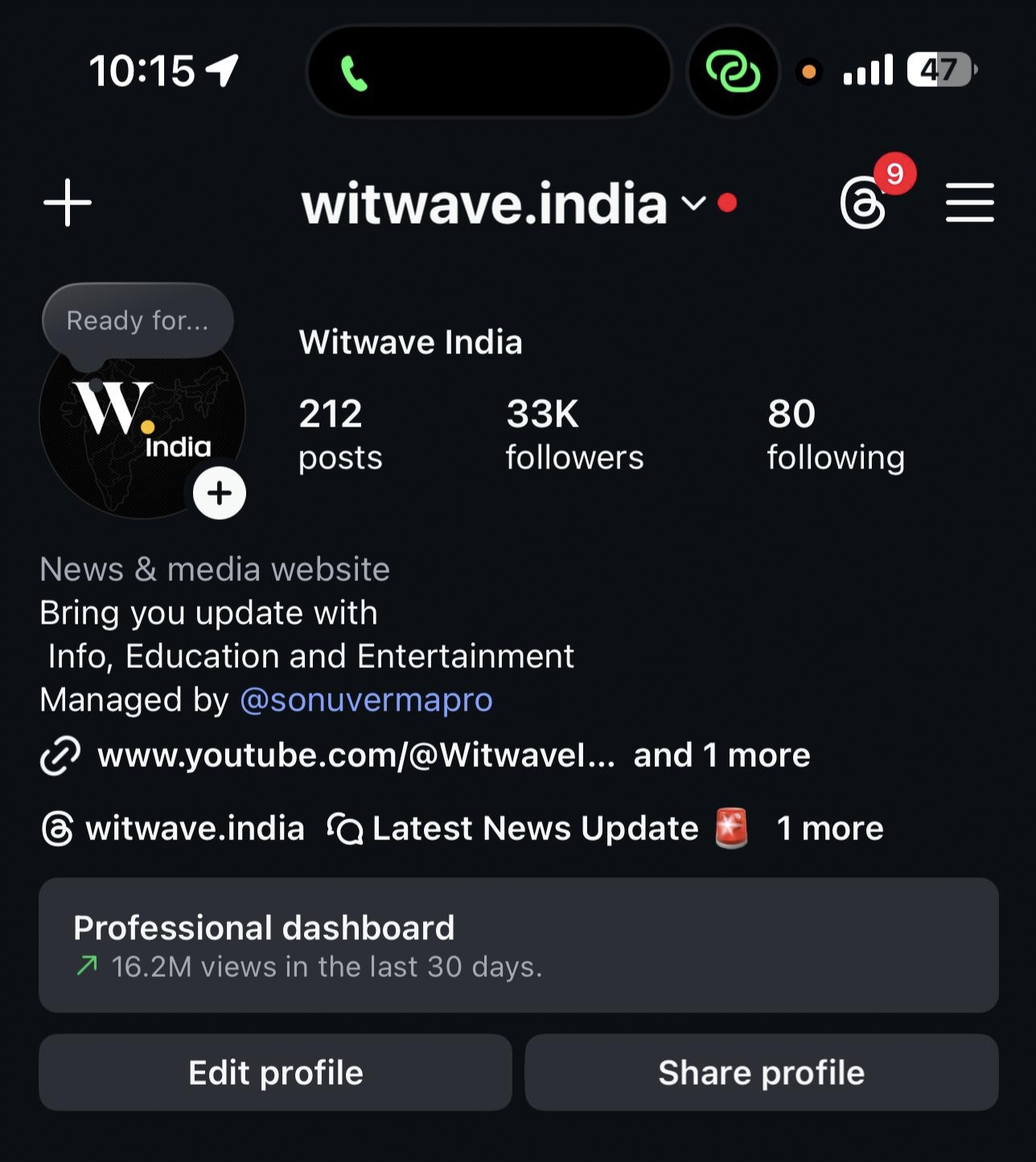Screen dimensions: 1036x1162
Task: Open the Latest News Update channel
Action: (x=536, y=829)
